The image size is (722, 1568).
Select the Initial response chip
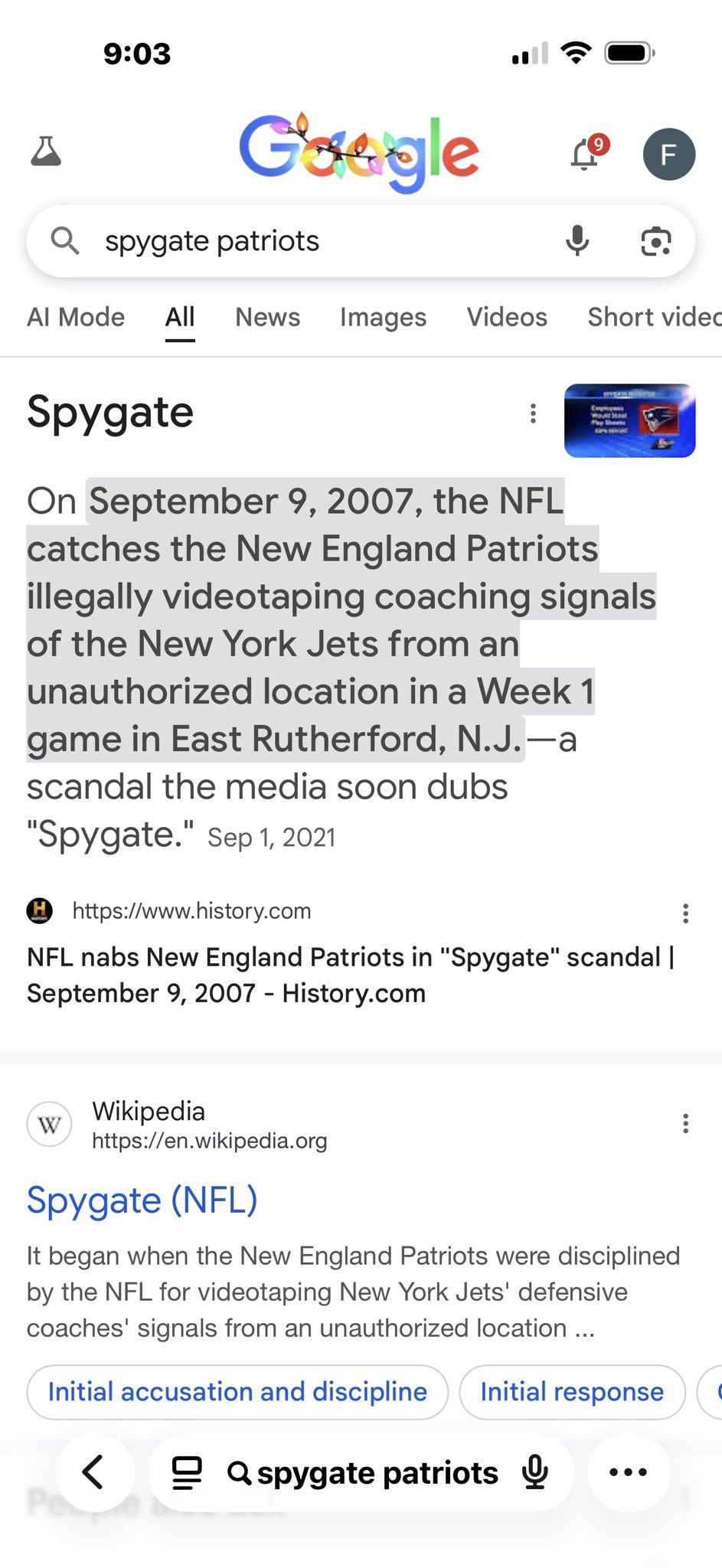click(572, 1391)
